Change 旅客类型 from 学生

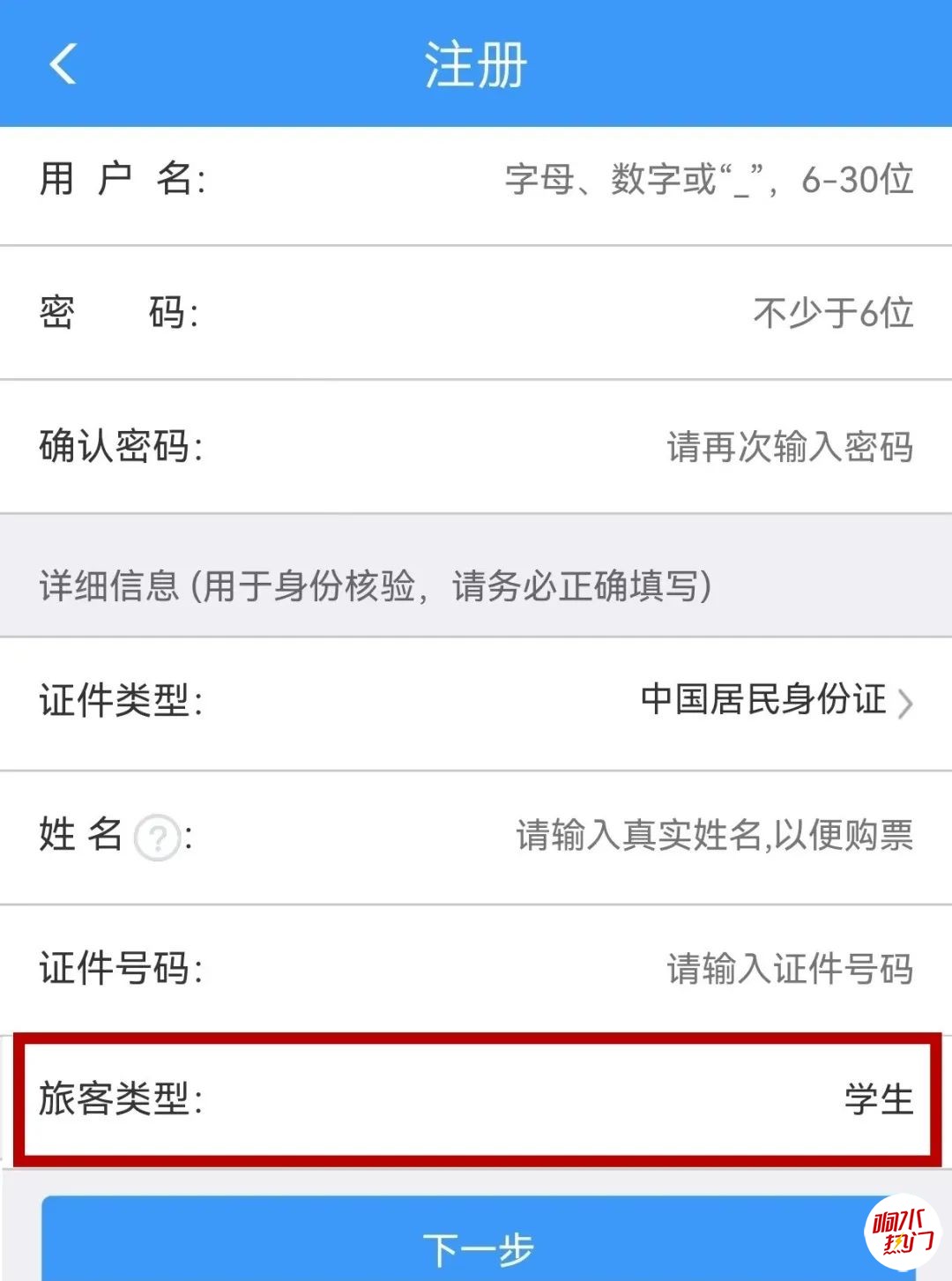(877, 1099)
